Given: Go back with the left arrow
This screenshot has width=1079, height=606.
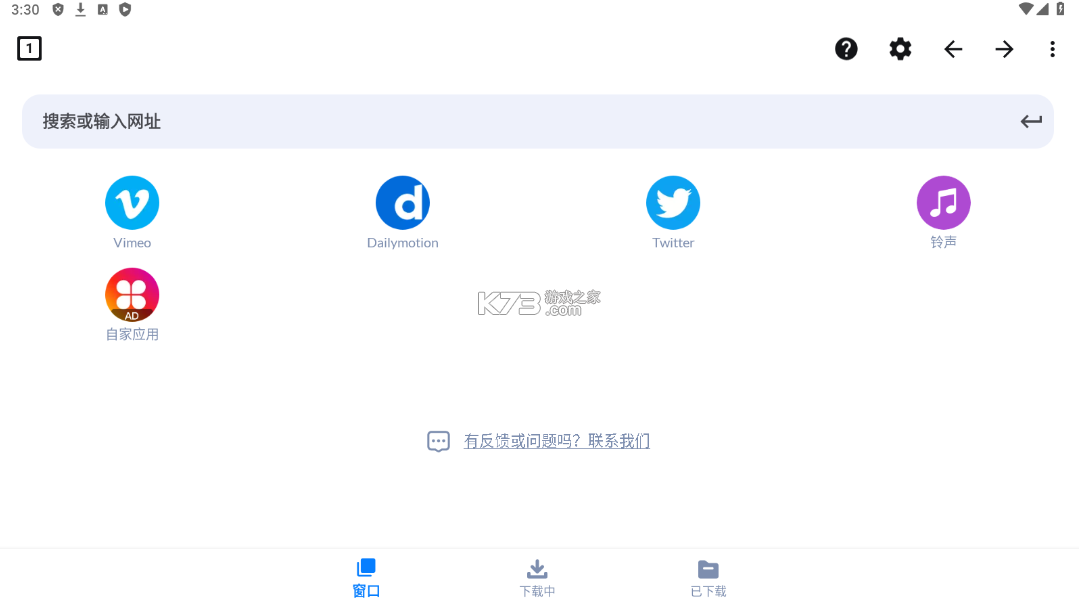Looking at the screenshot, I should click(x=953, y=49).
